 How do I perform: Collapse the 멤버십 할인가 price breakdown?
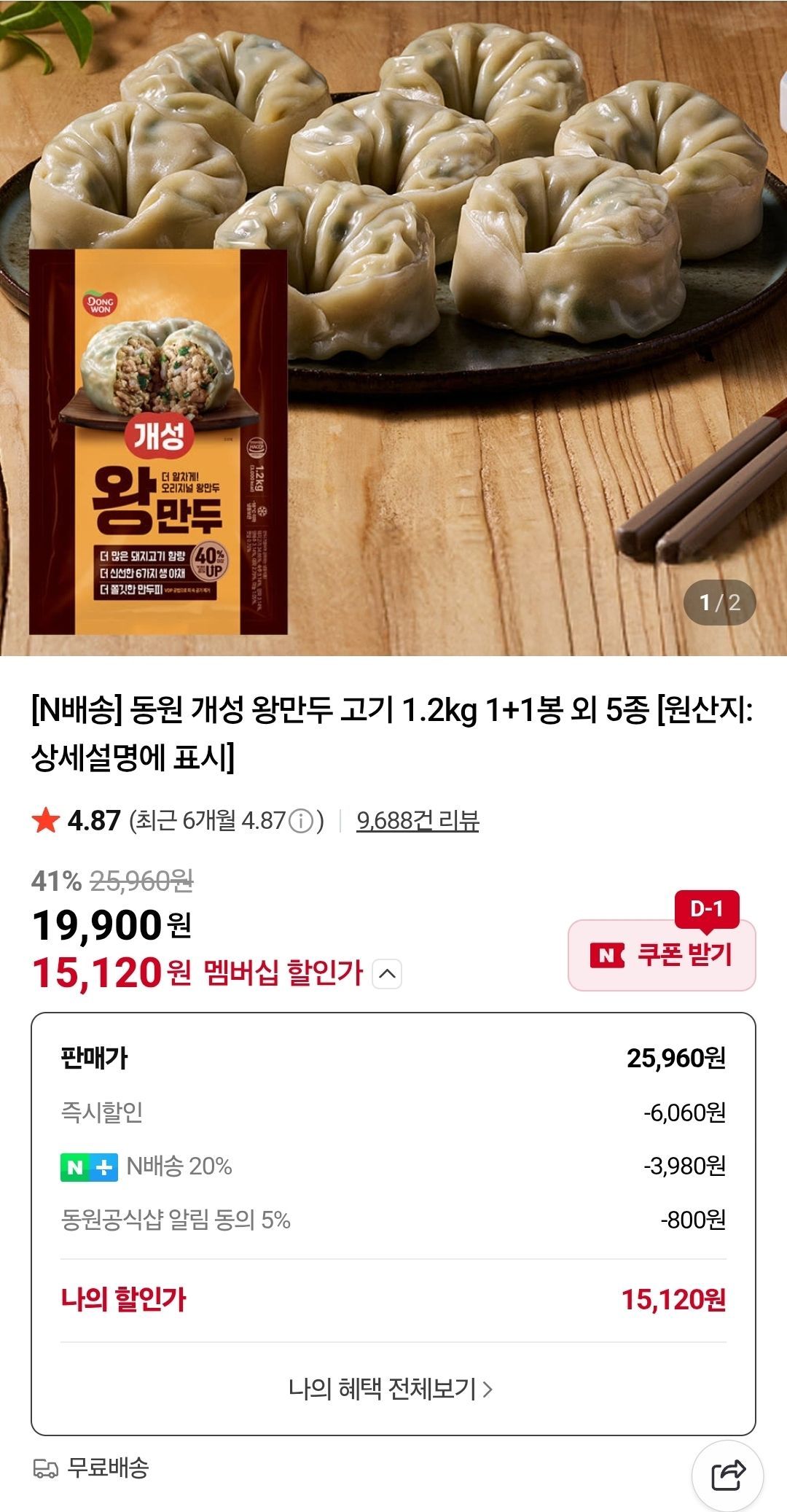(387, 973)
